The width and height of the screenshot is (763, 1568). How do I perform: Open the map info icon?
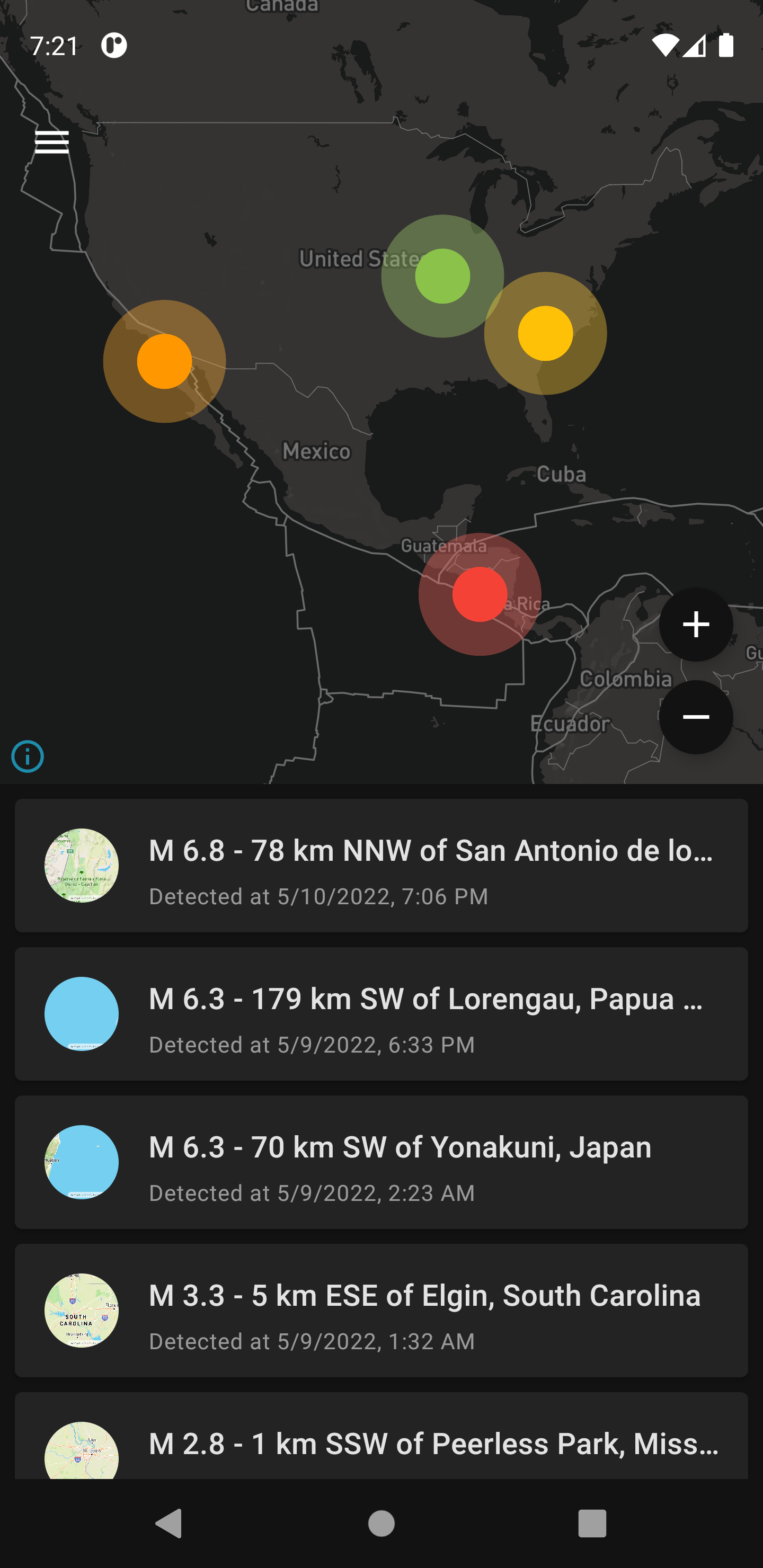coord(28,756)
